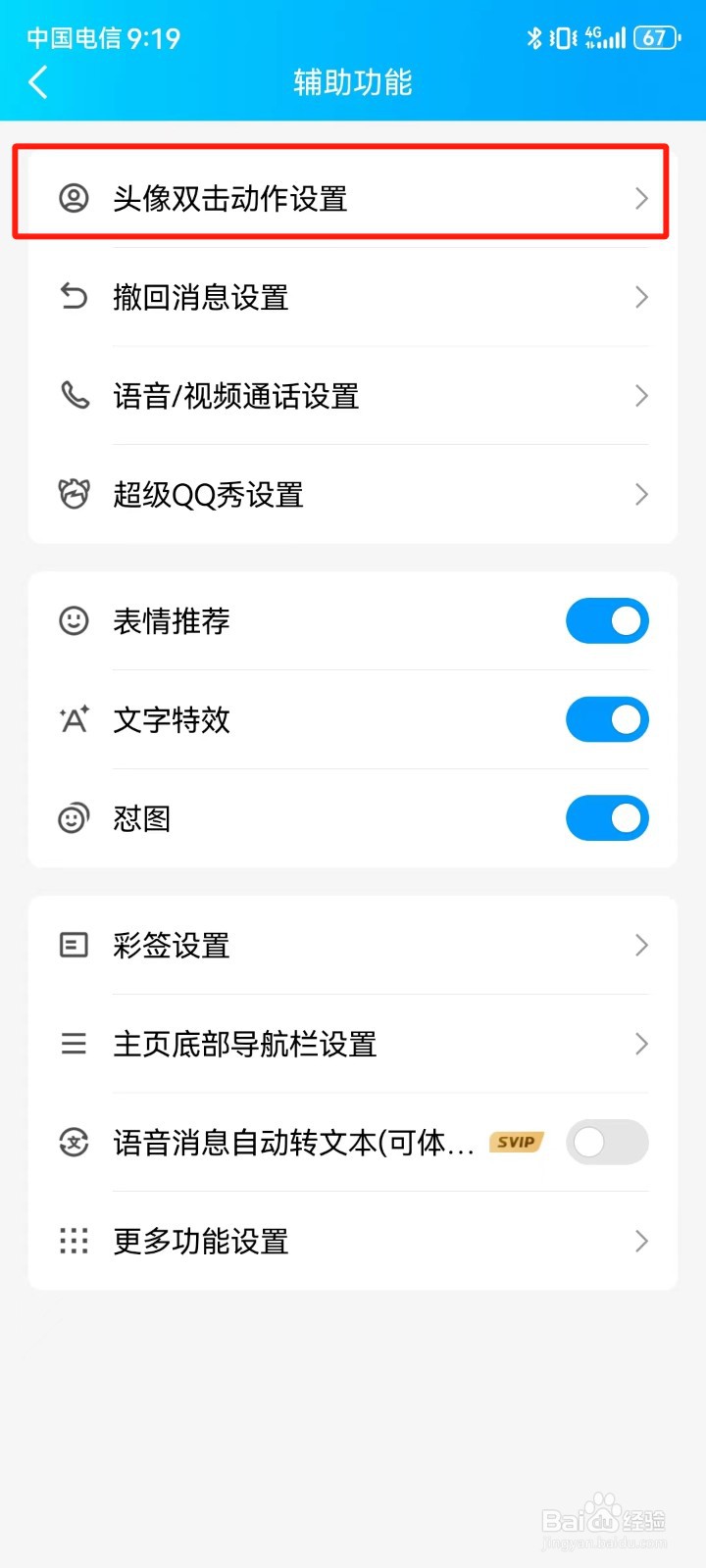The height and width of the screenshot is (1568, 706).
Task: Open 撤回消息设置
Action: click(353, 297)
